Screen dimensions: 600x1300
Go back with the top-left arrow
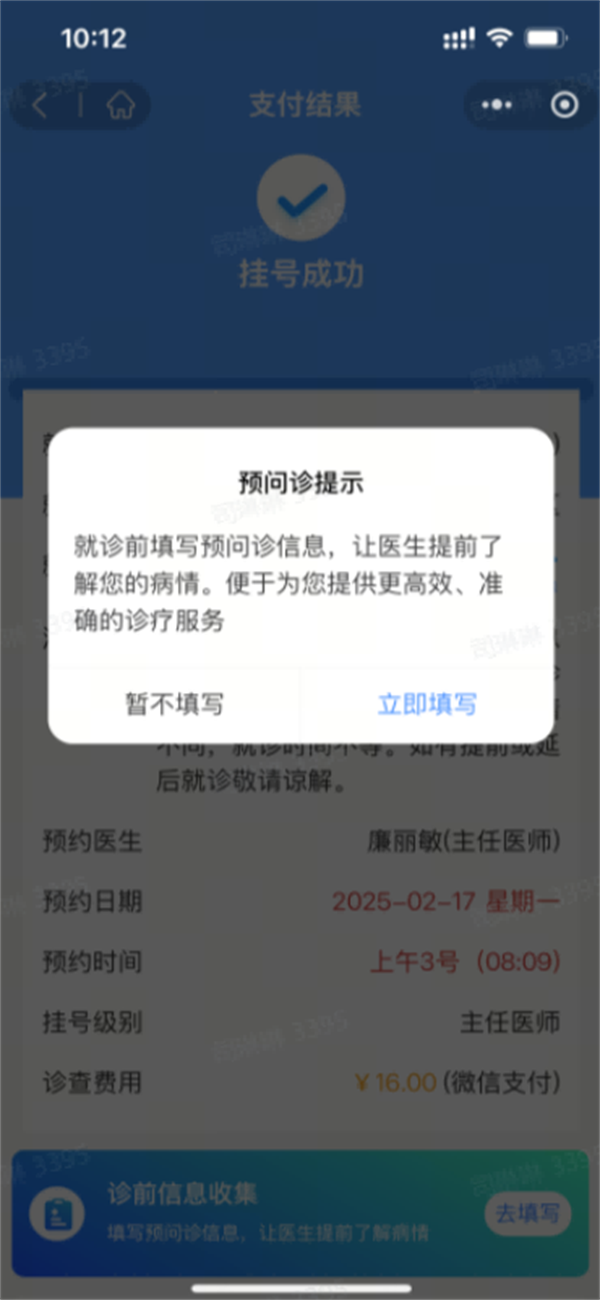pyautogui.click(x=40, y=106)
